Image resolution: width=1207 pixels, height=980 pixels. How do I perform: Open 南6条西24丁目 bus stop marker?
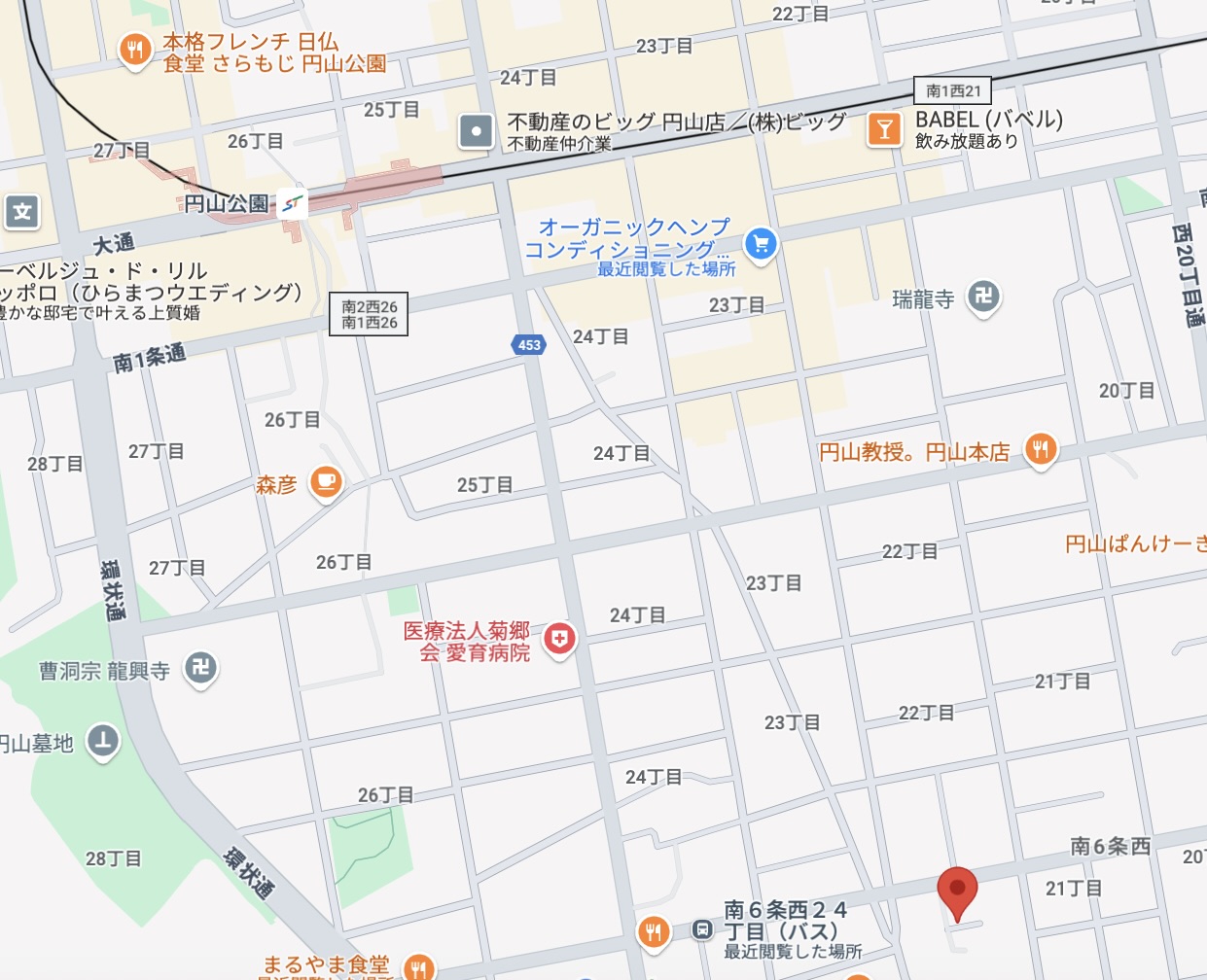[702, 930]
